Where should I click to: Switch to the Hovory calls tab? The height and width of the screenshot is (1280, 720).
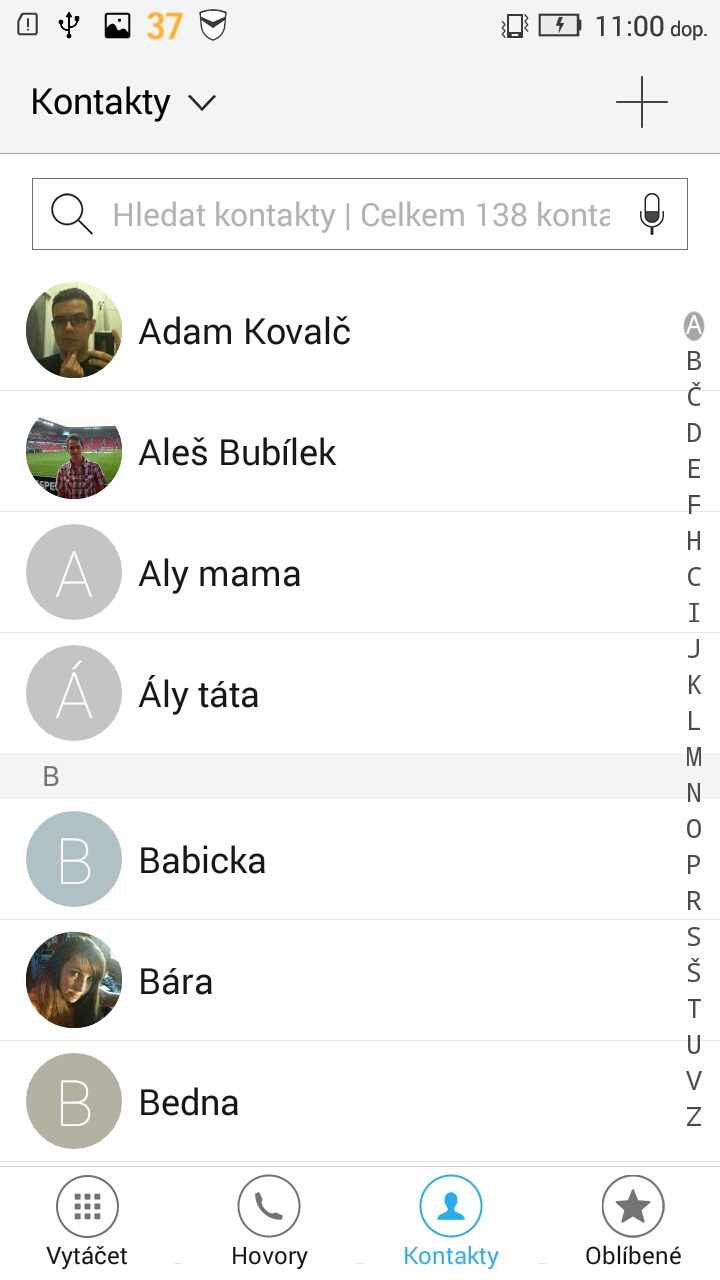click(269, 1222)
